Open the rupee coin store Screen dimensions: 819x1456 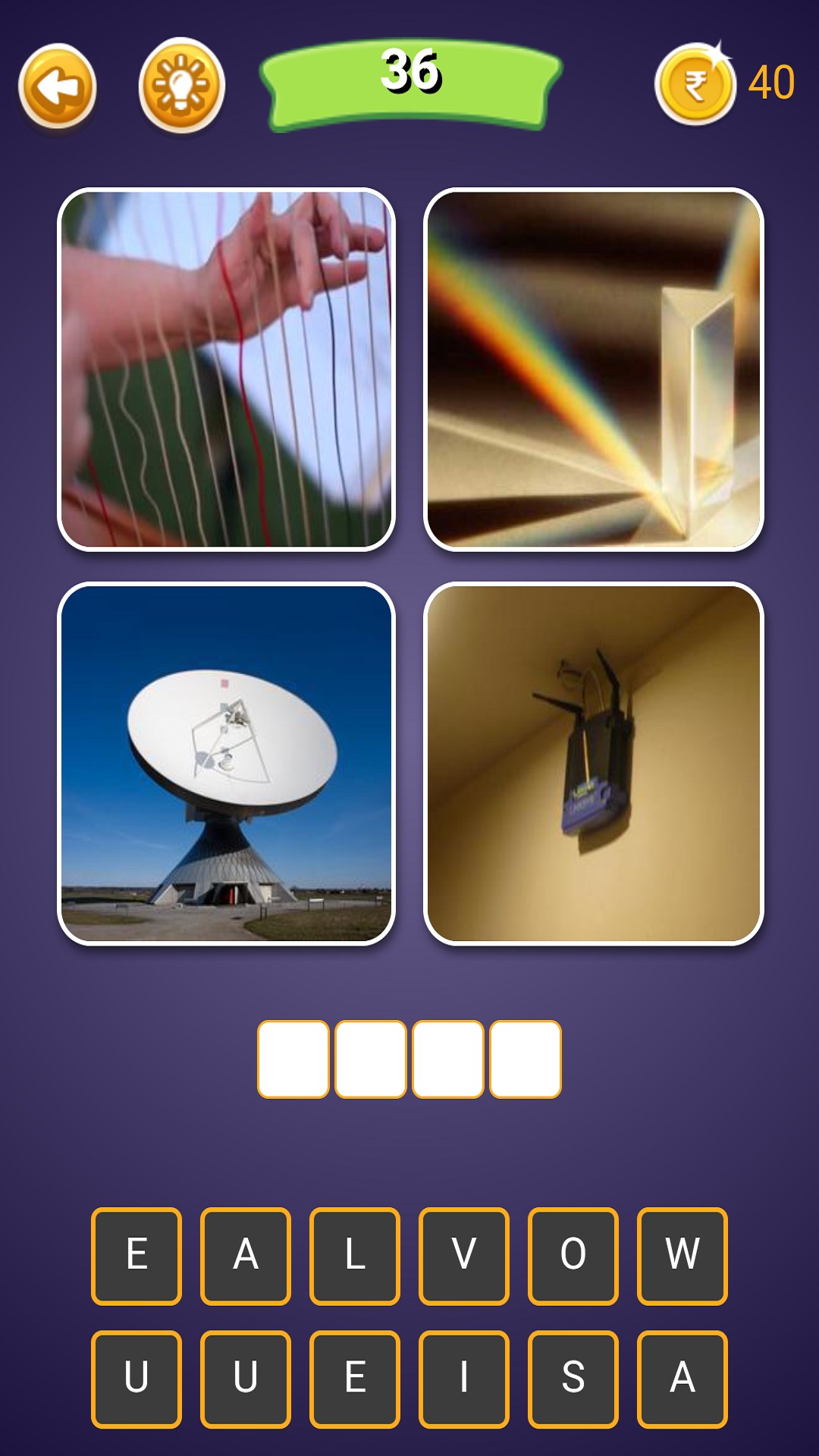pos(695,84)
